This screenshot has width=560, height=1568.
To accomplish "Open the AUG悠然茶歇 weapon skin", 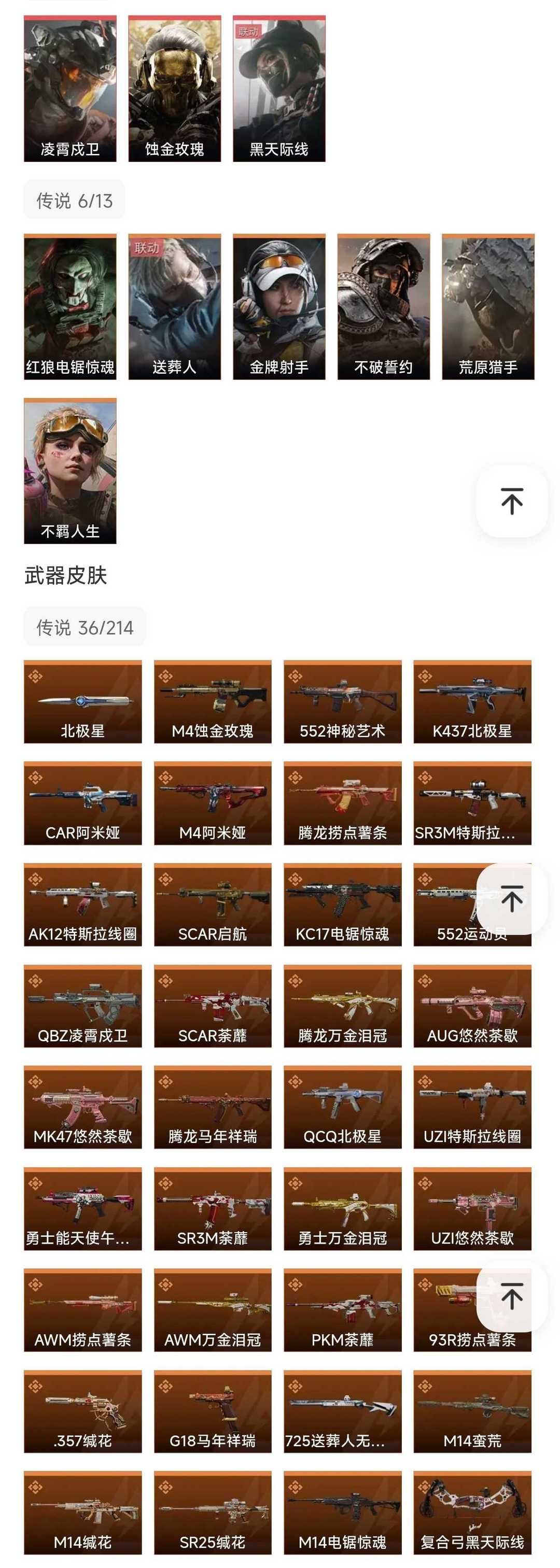I will [x=472, y=1006].
